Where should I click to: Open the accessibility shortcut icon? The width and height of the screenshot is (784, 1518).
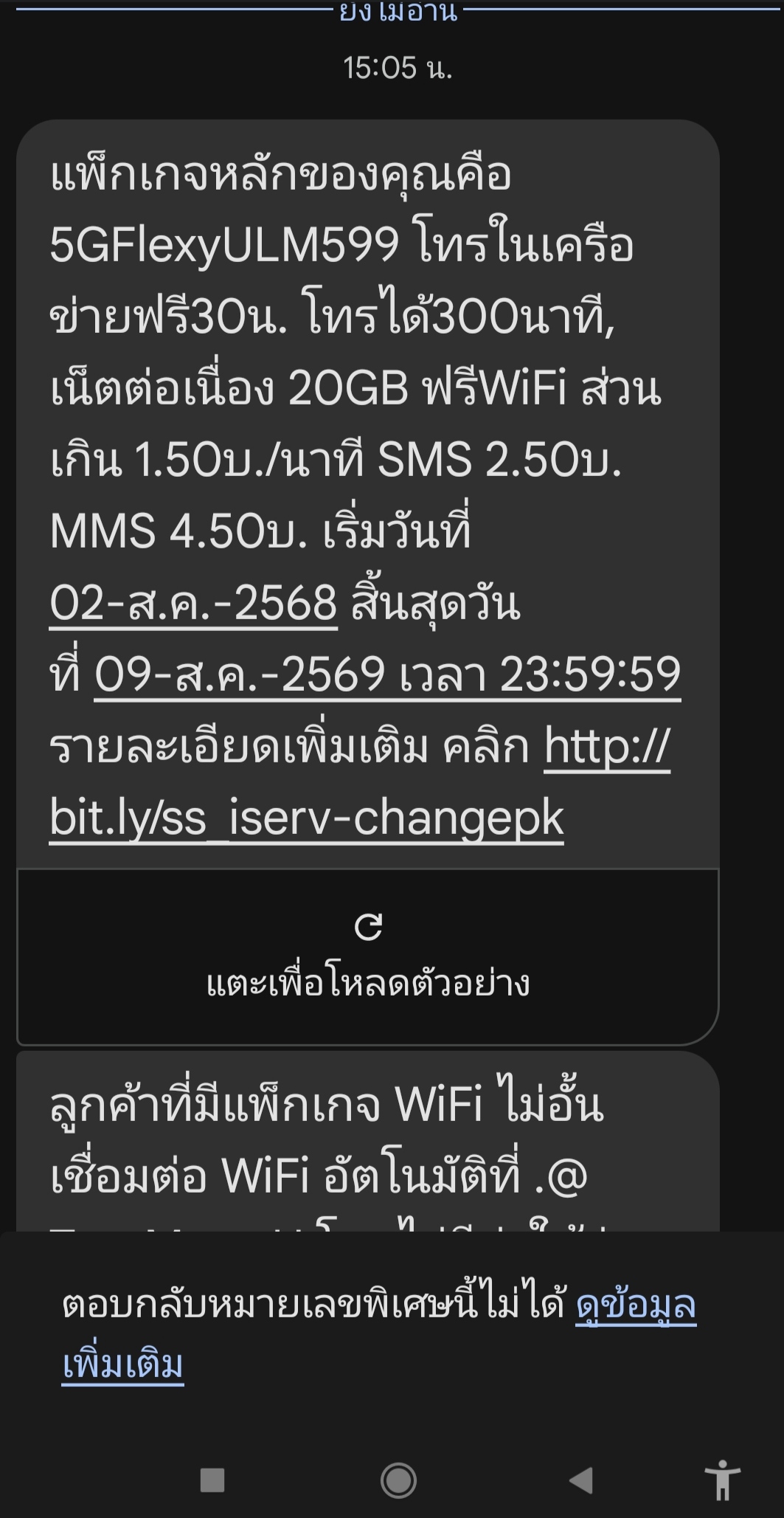coord(722,1480)
